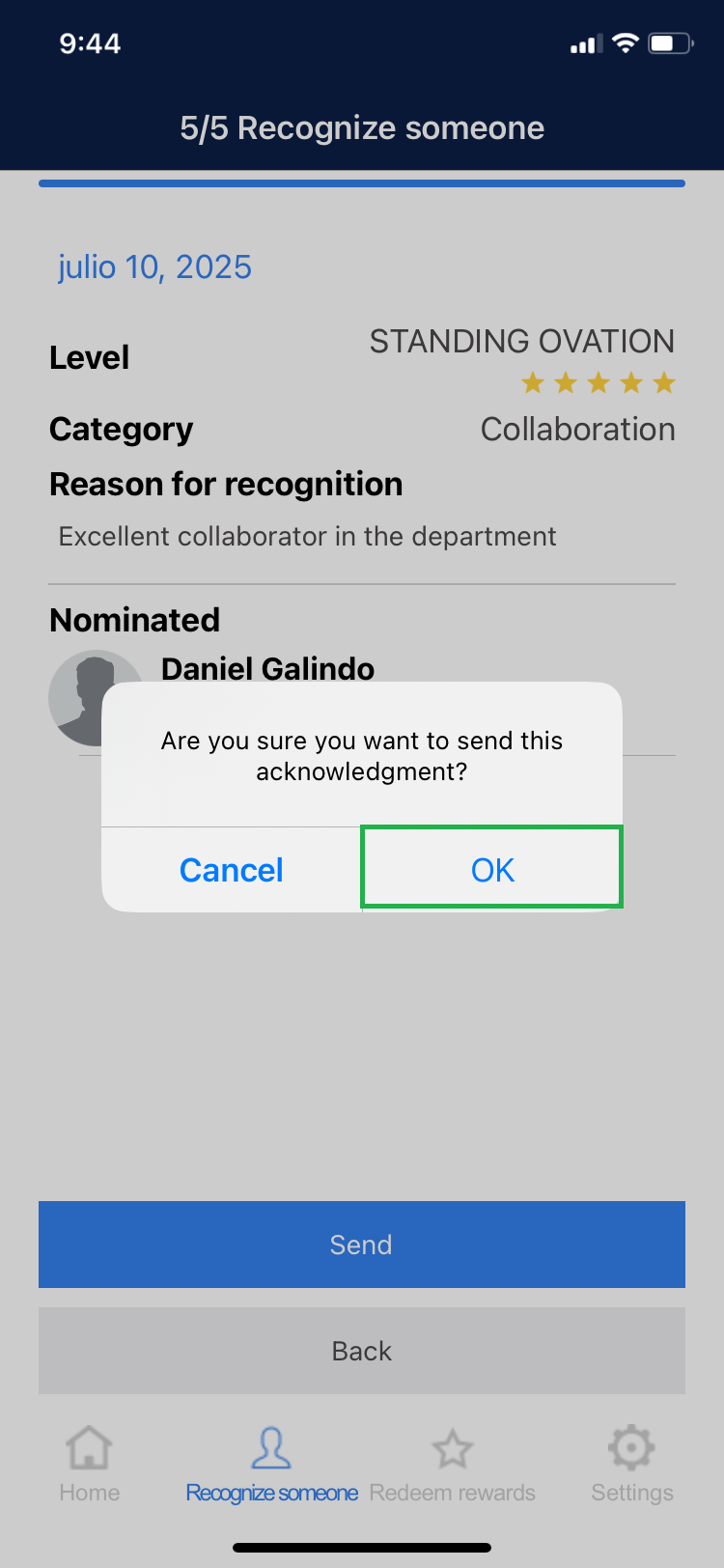
Task: Switch to the Home tab
Action: pos(90,1464)
